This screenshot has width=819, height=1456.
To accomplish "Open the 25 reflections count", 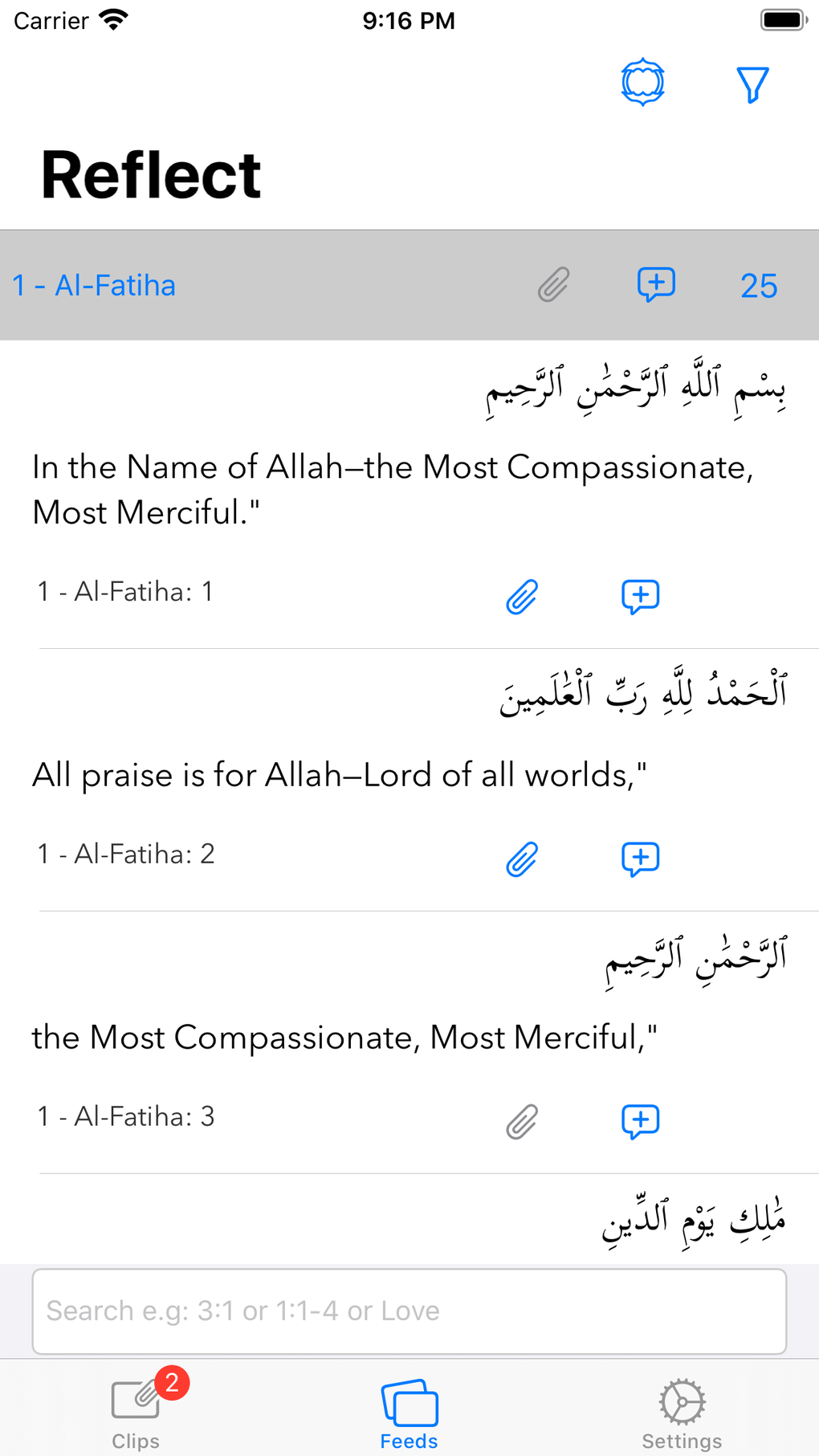I will click(759, 286).
